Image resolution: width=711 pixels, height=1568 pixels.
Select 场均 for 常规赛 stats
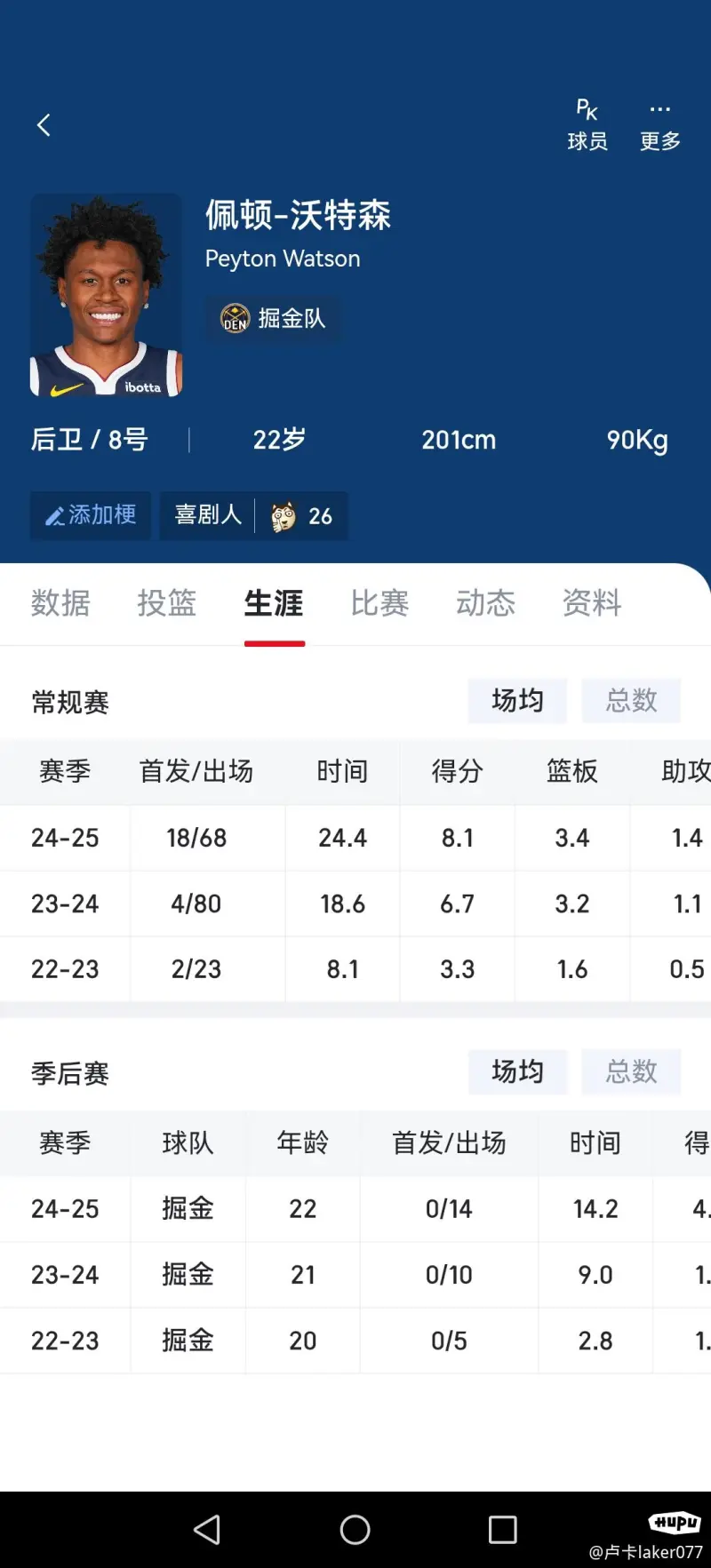(x=518, y=701)
